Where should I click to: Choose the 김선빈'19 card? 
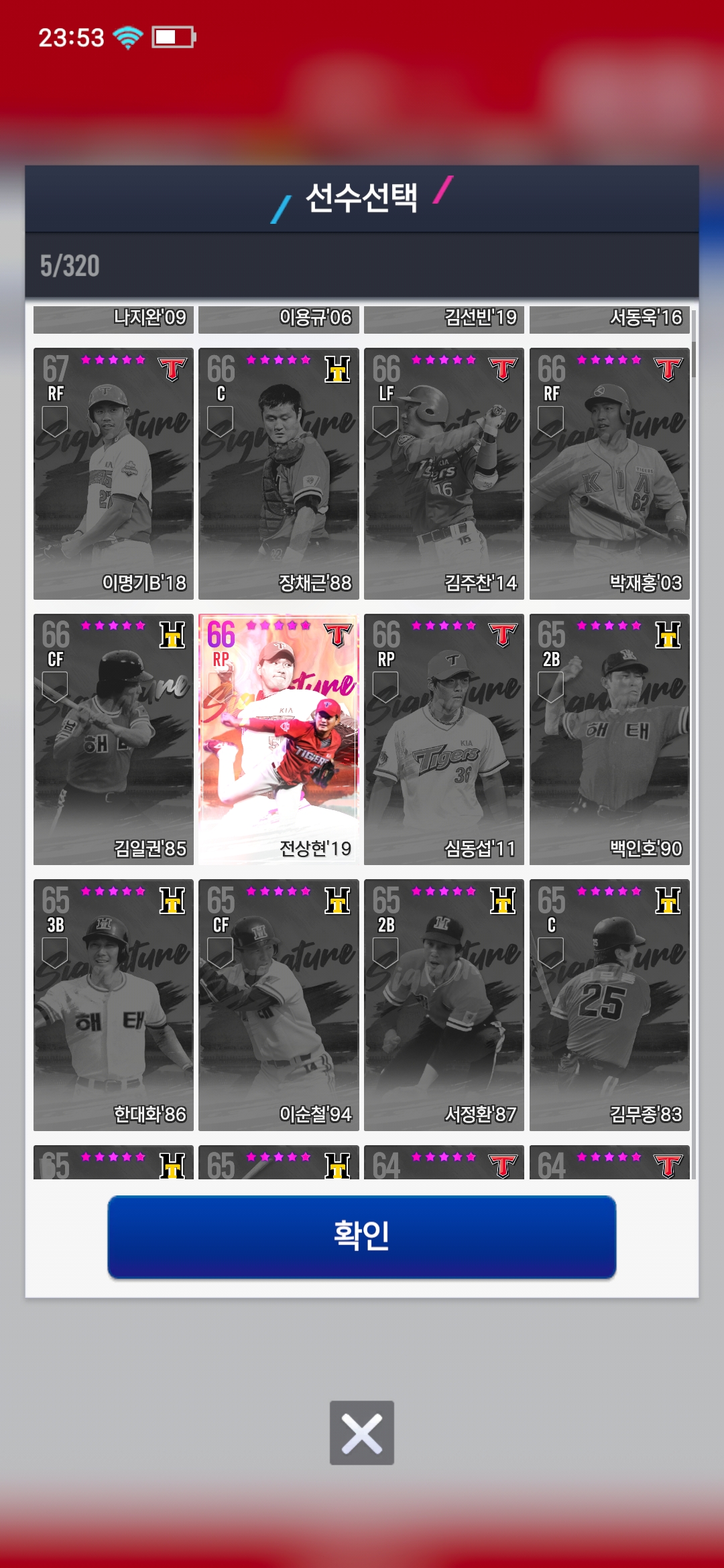(x=444, y=319)
